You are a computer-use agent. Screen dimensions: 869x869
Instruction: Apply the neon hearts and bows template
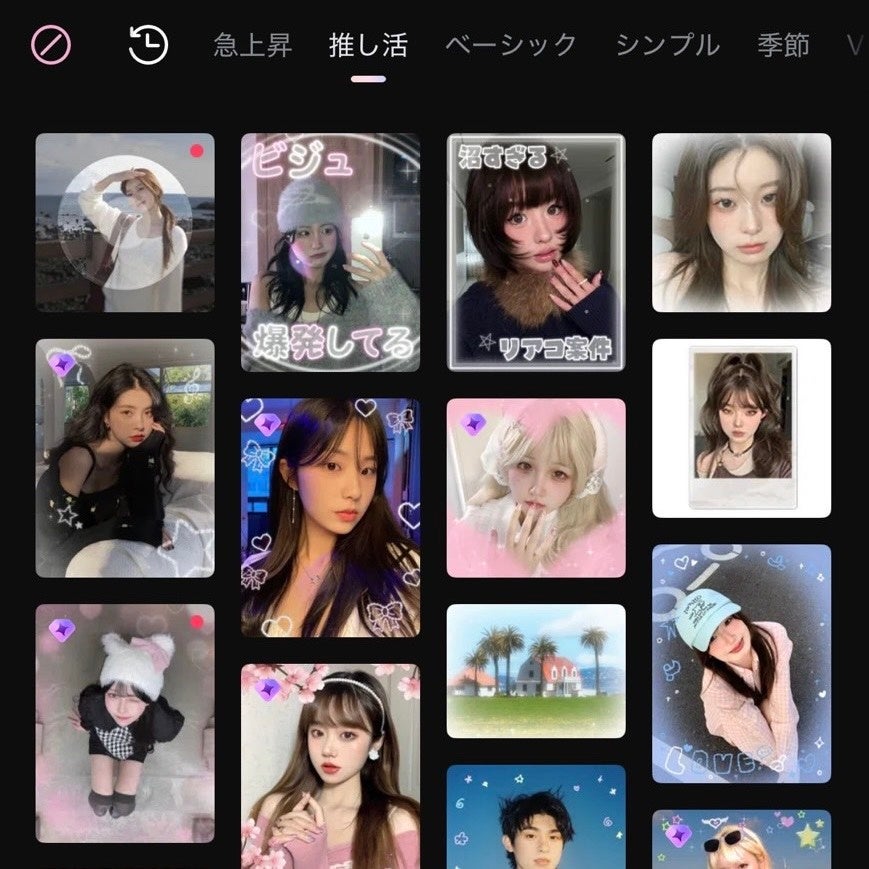pyautogui.click(x=330, y=517)
